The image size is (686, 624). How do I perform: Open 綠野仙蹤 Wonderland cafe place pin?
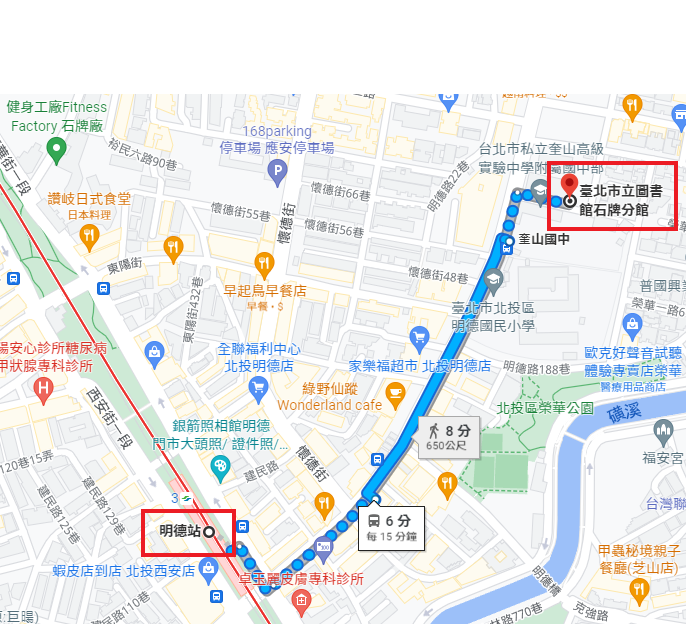pyautogui.click(x=395, y=391)
